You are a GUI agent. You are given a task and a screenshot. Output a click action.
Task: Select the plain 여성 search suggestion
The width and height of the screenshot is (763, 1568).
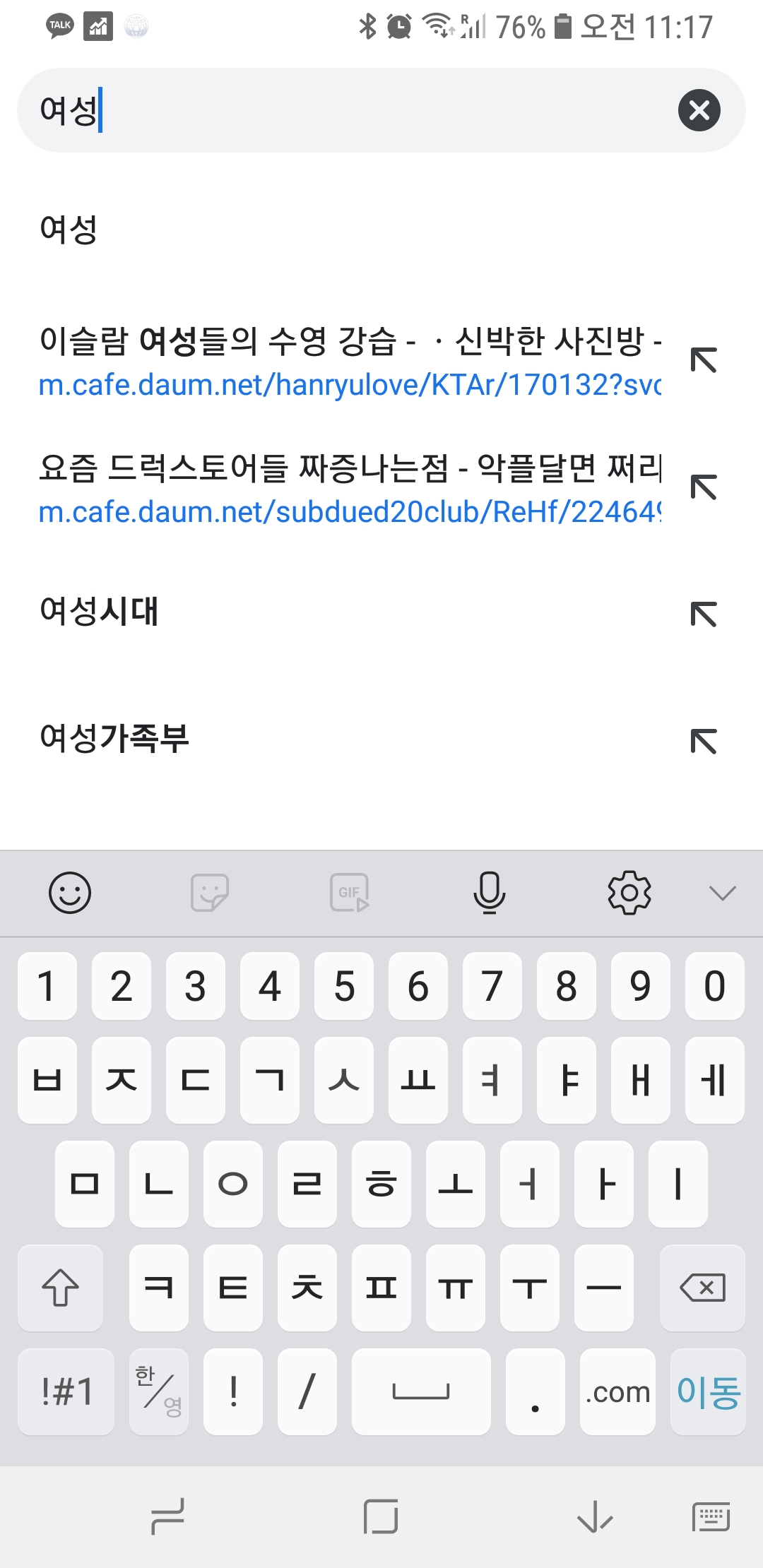[69, 230]
